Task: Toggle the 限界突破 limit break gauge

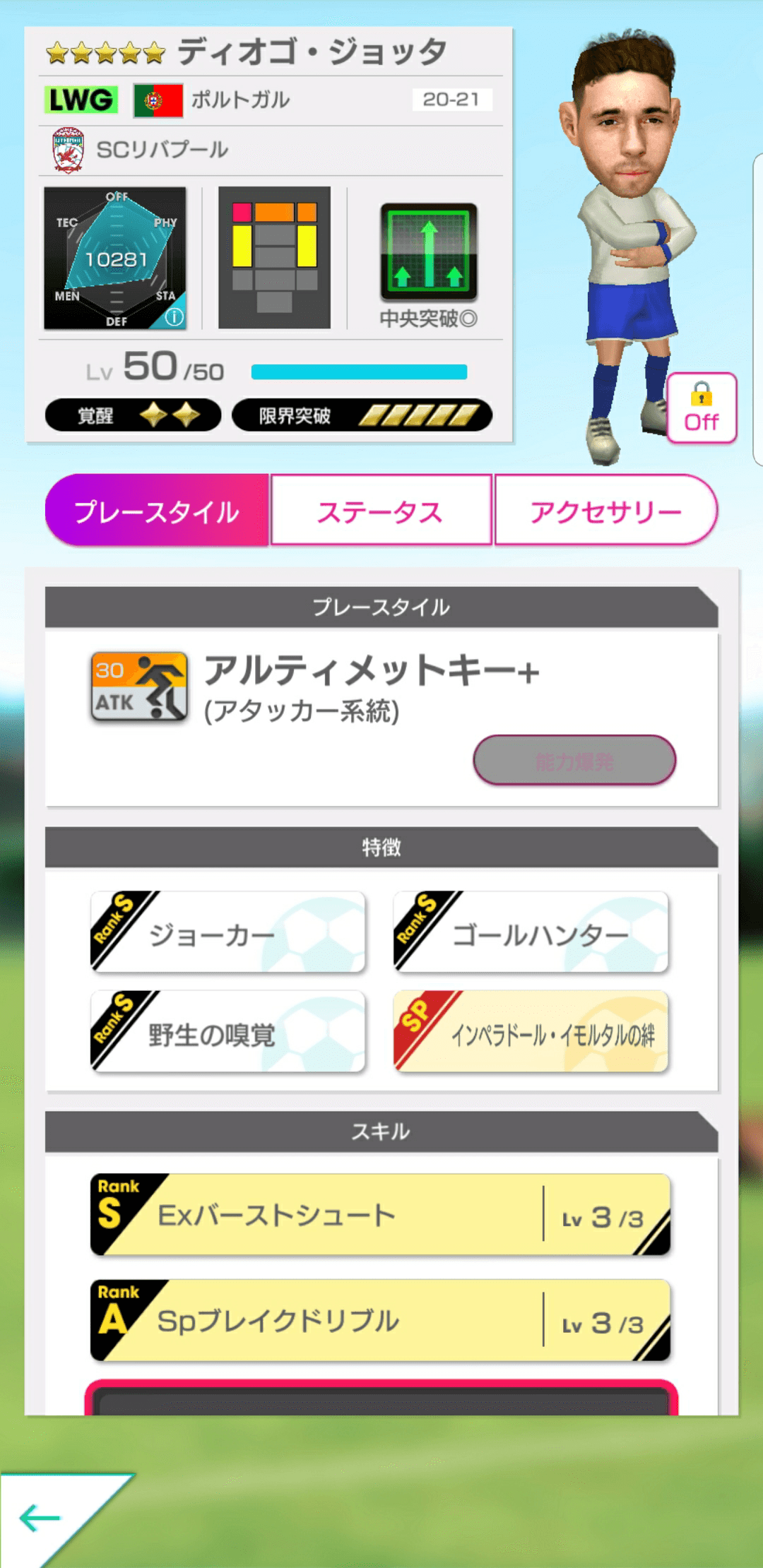Action: (360, 415)
